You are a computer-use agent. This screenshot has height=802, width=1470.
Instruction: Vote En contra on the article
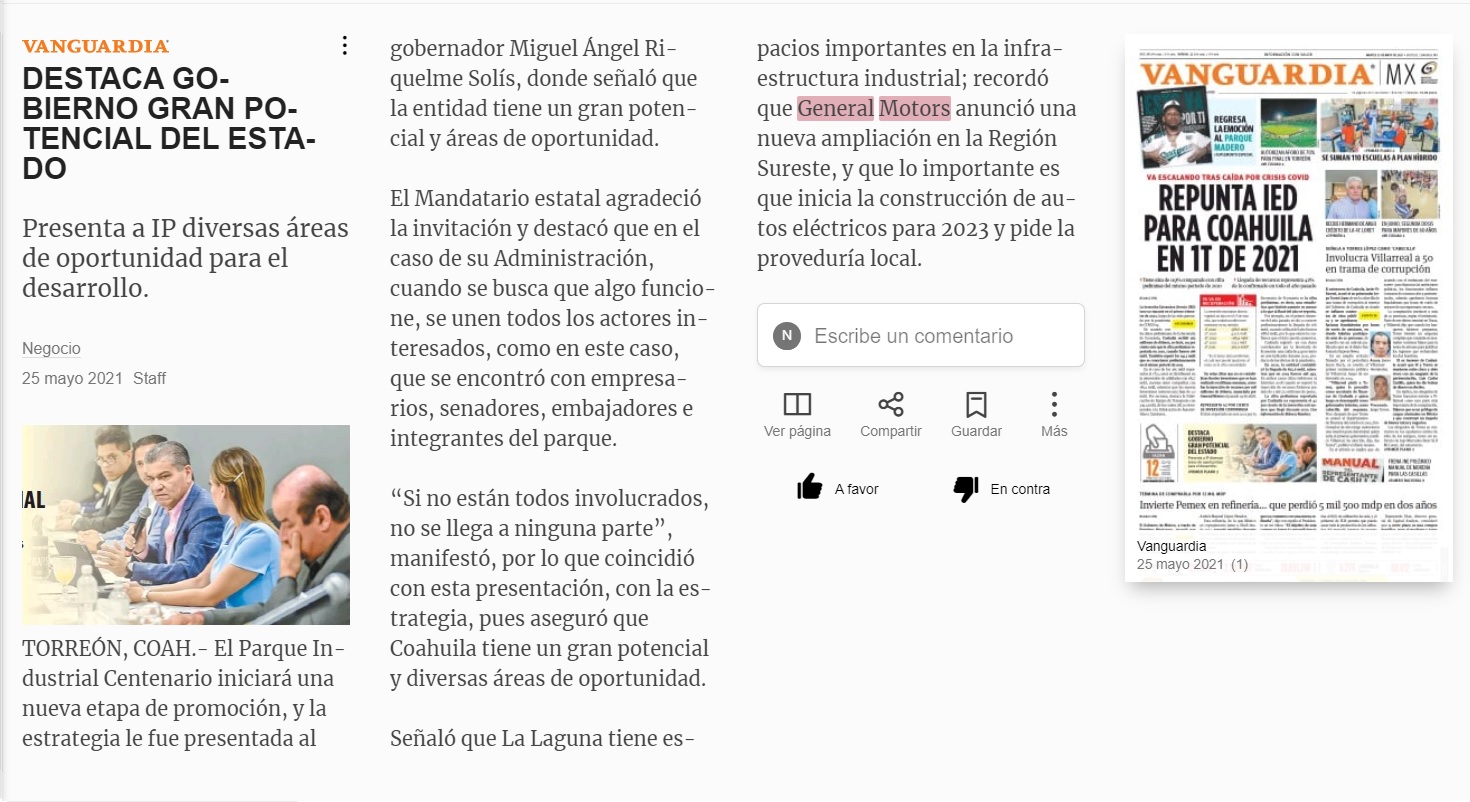click(x=1001, y=489)
